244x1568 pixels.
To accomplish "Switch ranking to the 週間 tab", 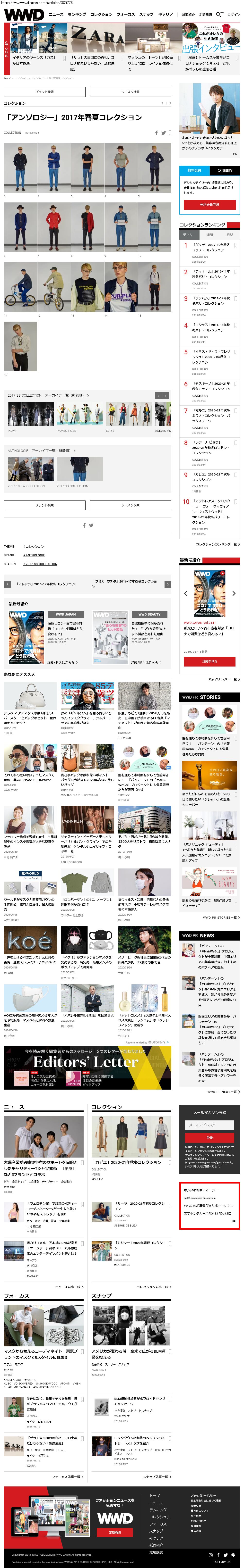I will click(210, 234).
